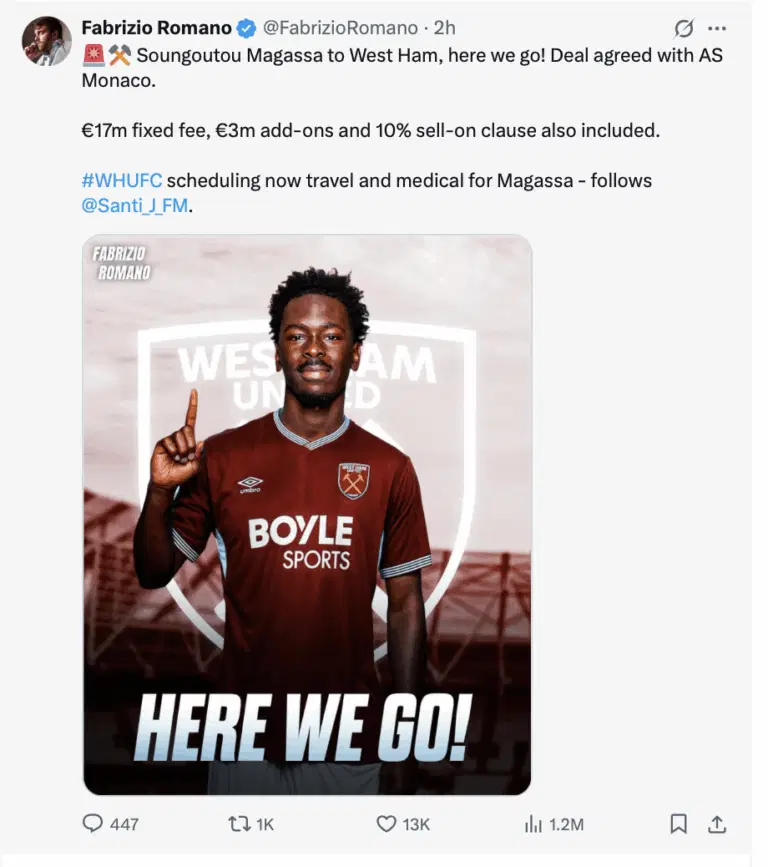
Task: Visit the @Santi_J_FM profile mention
Action: pos(134,207)
